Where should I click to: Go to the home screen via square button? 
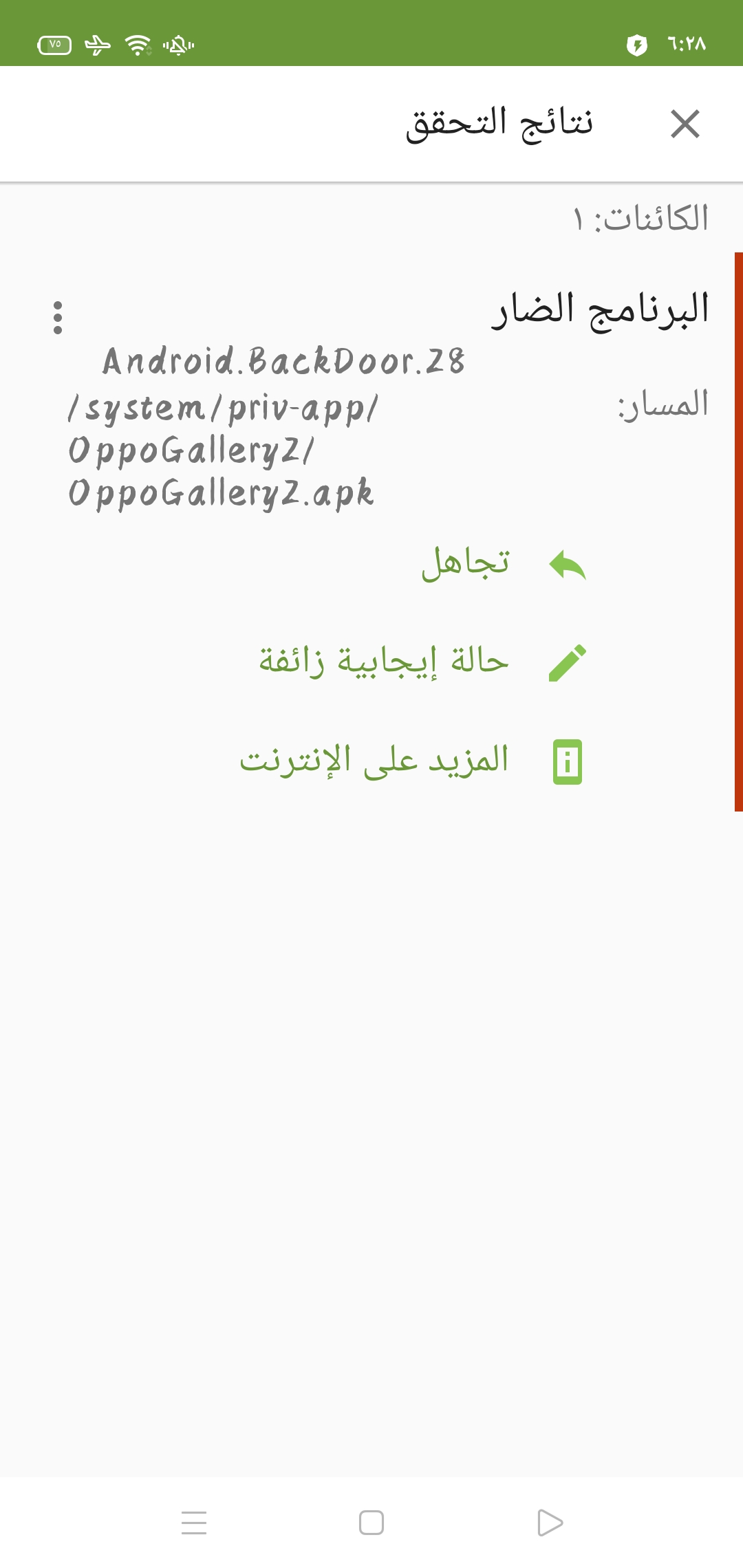371,1523
